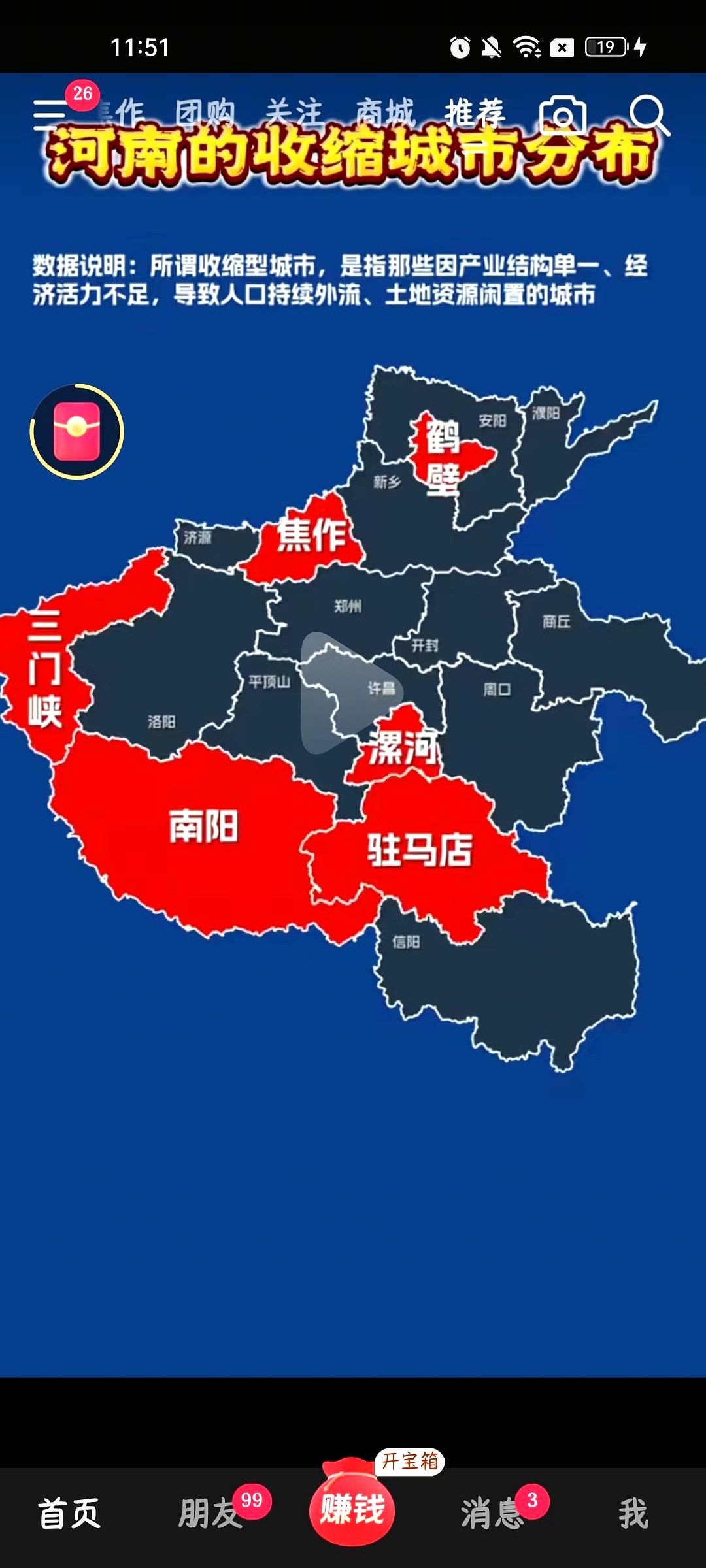The height and width of the screenshot is (1568, 706).
Task: Resume the video with the play button
Action: tap(352, 693)
